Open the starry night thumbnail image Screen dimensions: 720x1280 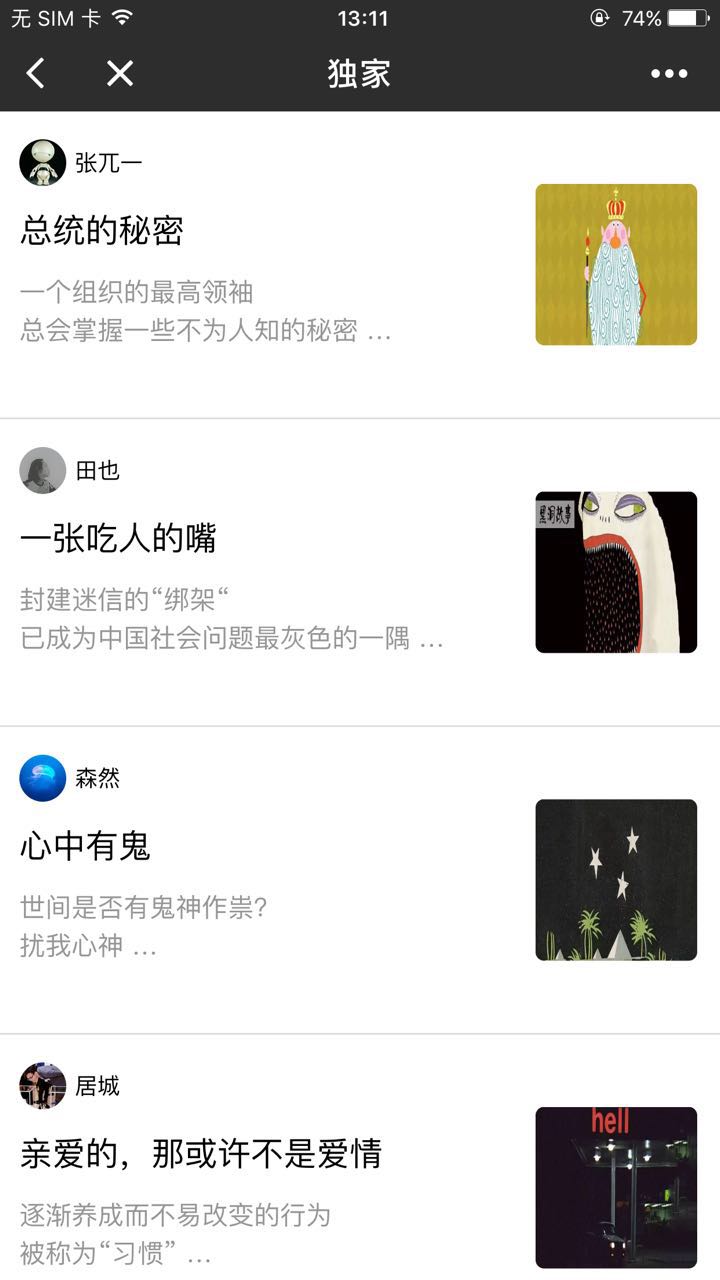click(616, 880)
